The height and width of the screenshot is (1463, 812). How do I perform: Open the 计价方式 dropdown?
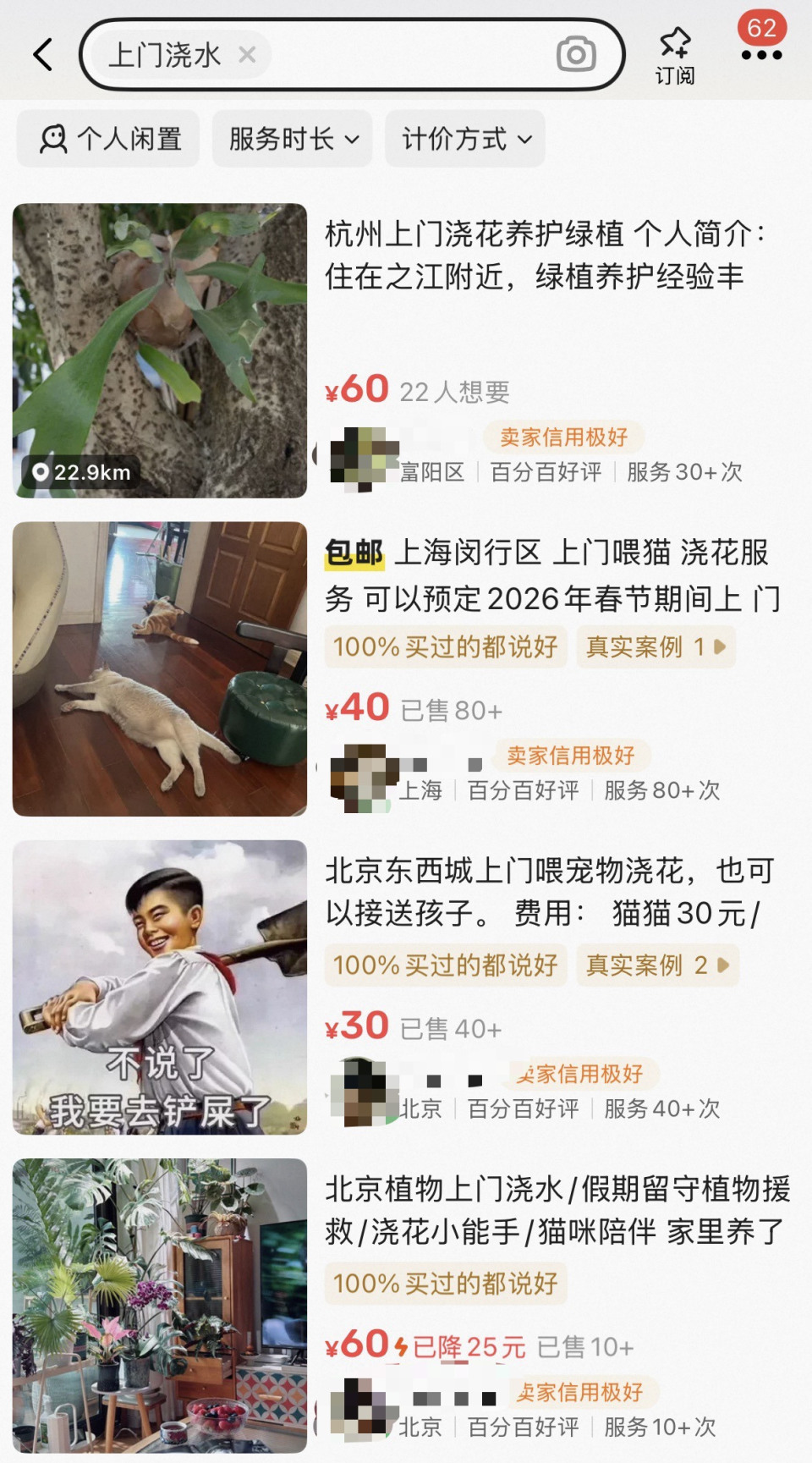pyautogui.click(x=464, y=139)
